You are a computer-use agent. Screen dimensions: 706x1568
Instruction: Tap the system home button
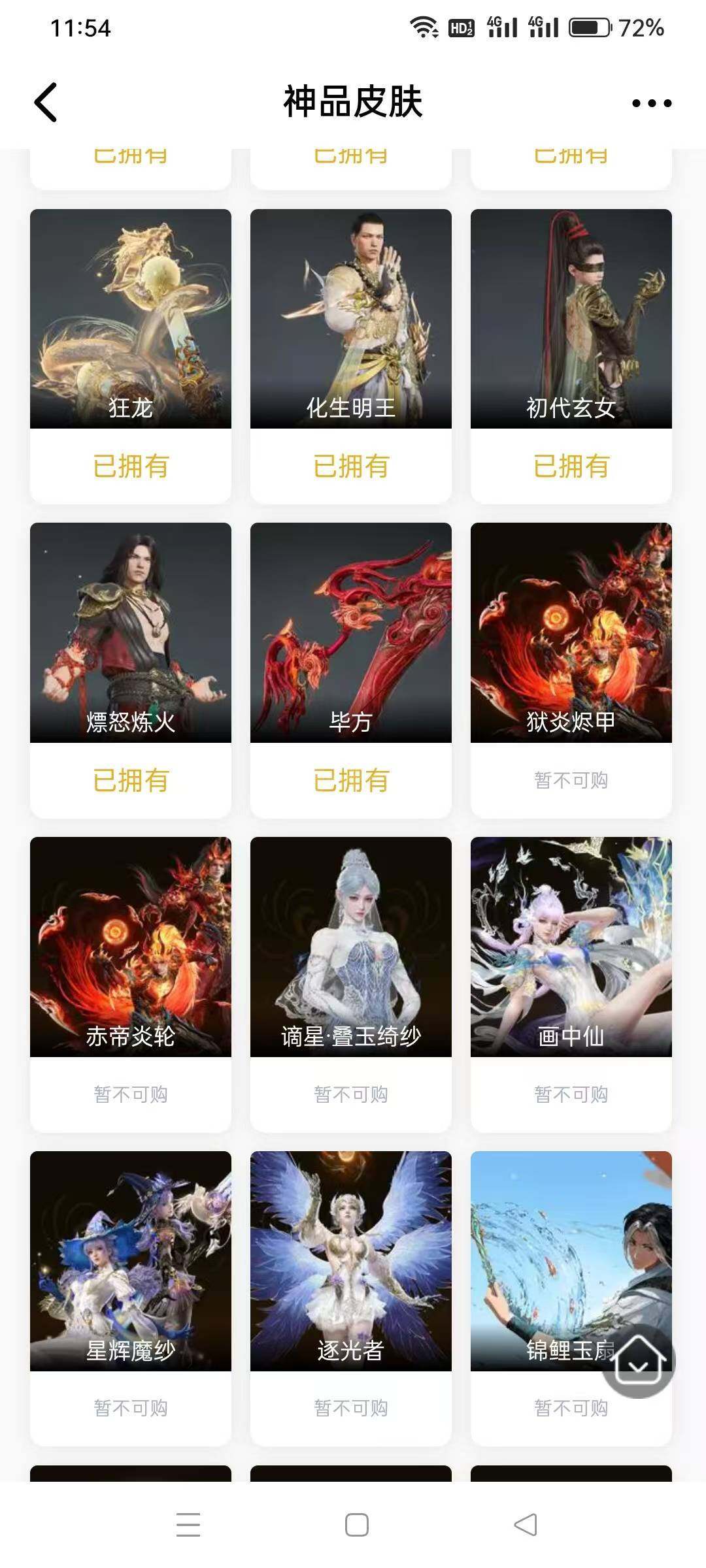click(357, 1524)
